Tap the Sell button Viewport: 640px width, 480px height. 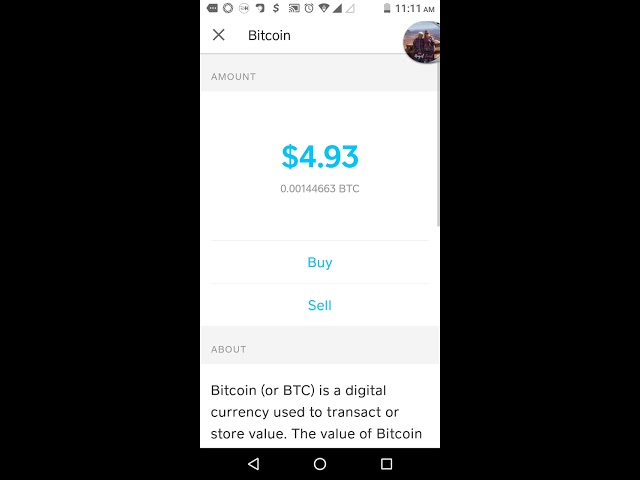(x=319, y=305)
